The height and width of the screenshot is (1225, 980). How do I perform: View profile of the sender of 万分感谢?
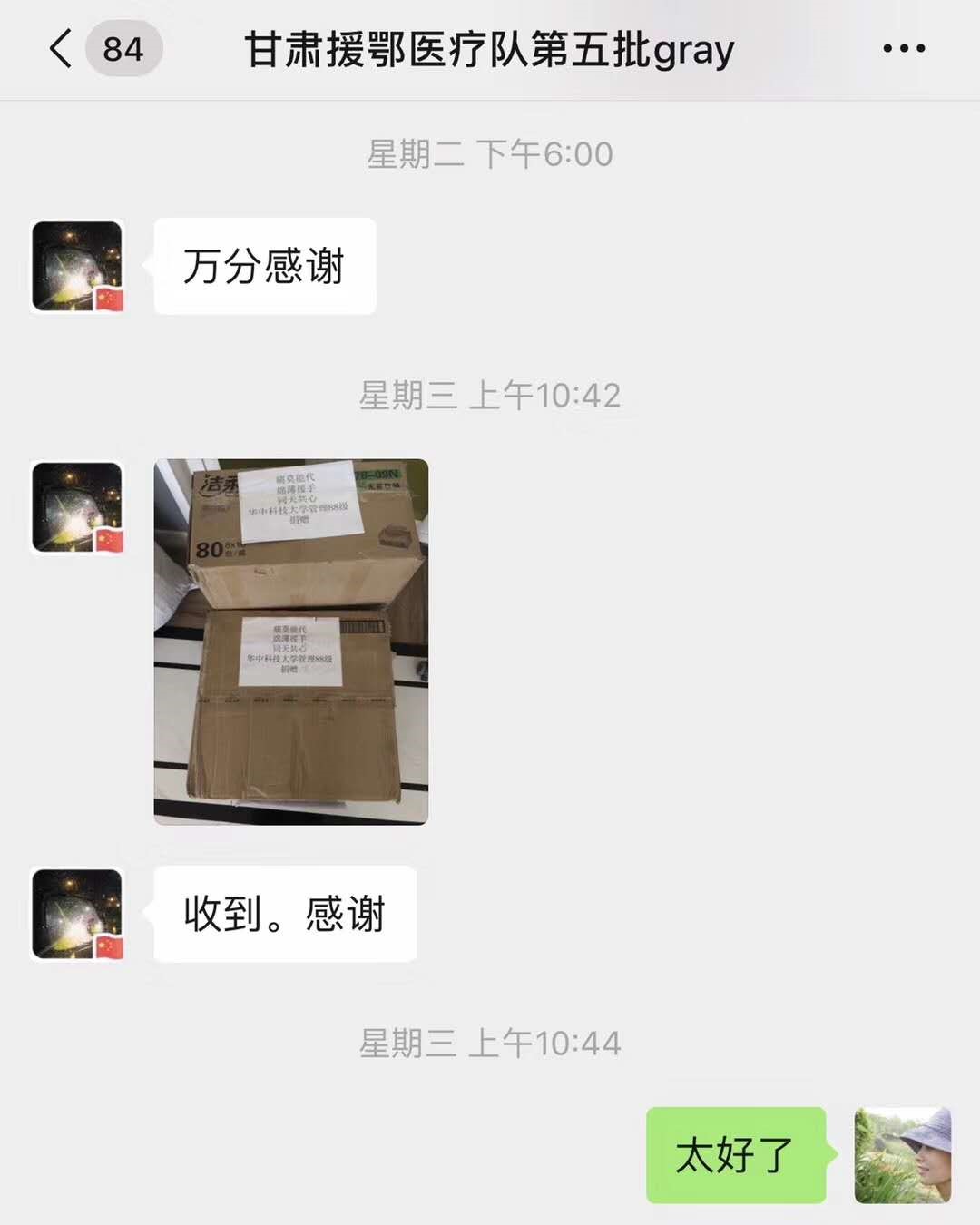[77, 266]
